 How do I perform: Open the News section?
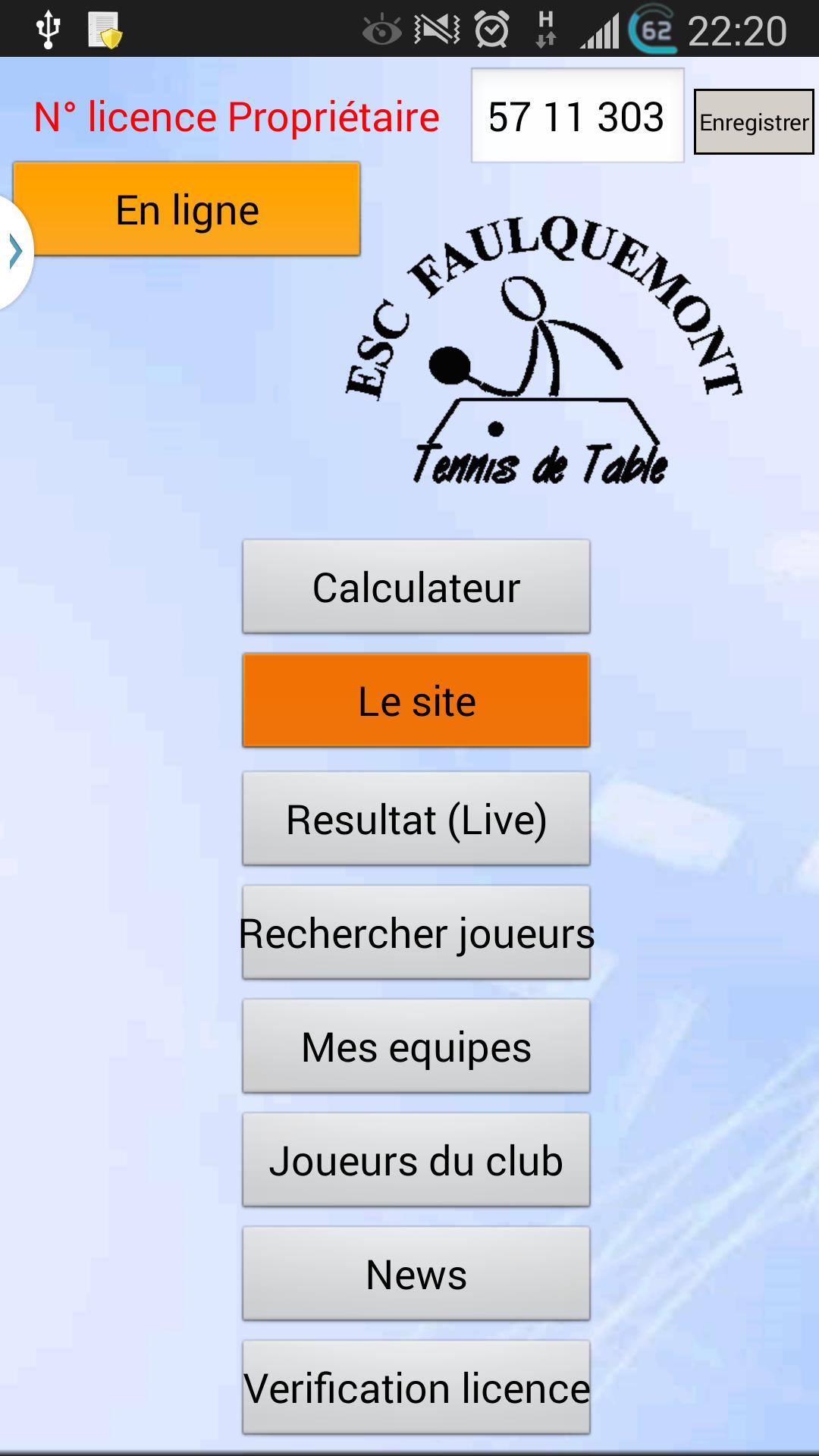pyautogui.click(x=416, y=1274)
